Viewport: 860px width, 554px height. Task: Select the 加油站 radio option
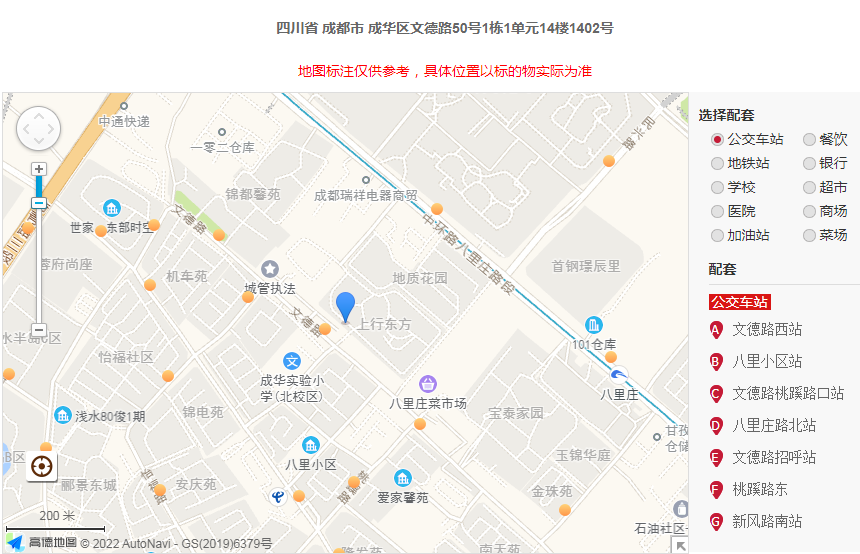[x=717, y=236]
